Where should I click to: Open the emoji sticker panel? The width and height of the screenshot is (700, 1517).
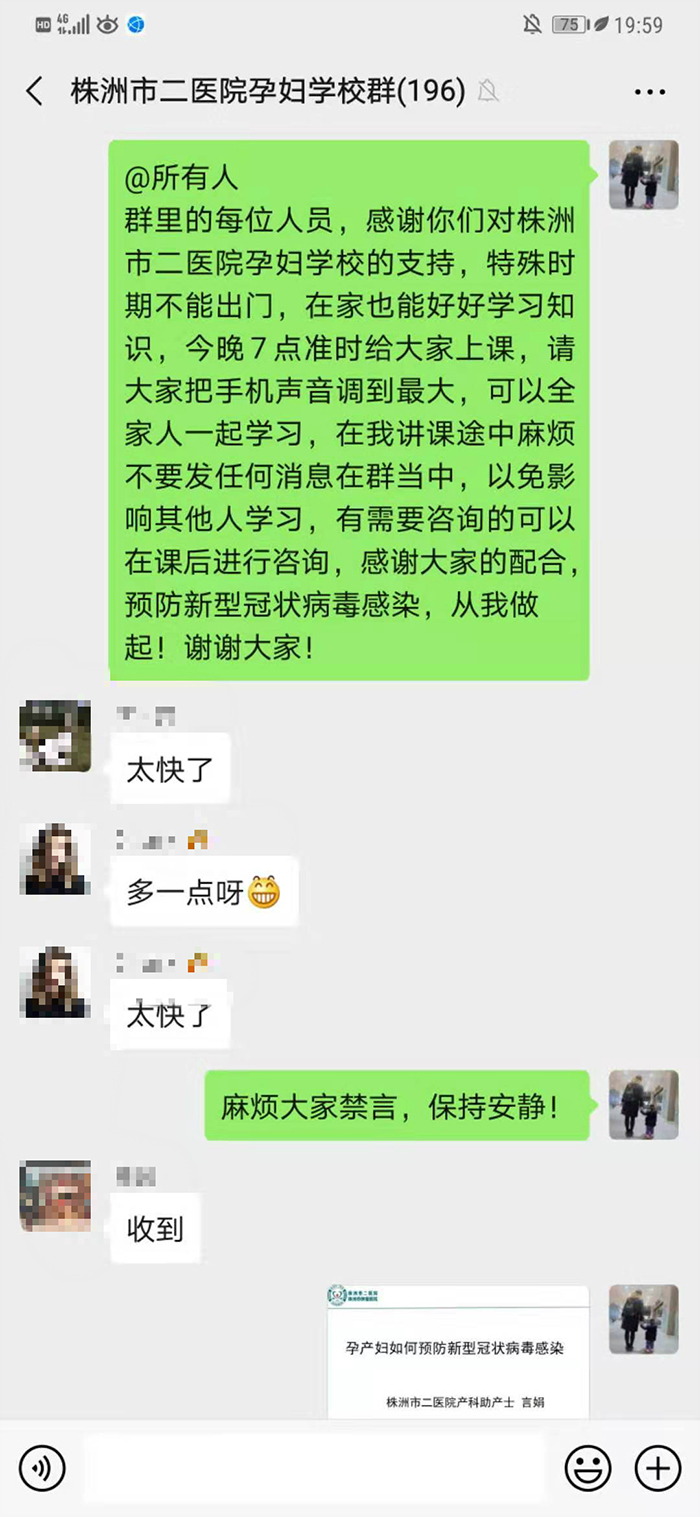[x=588, y=1468]
